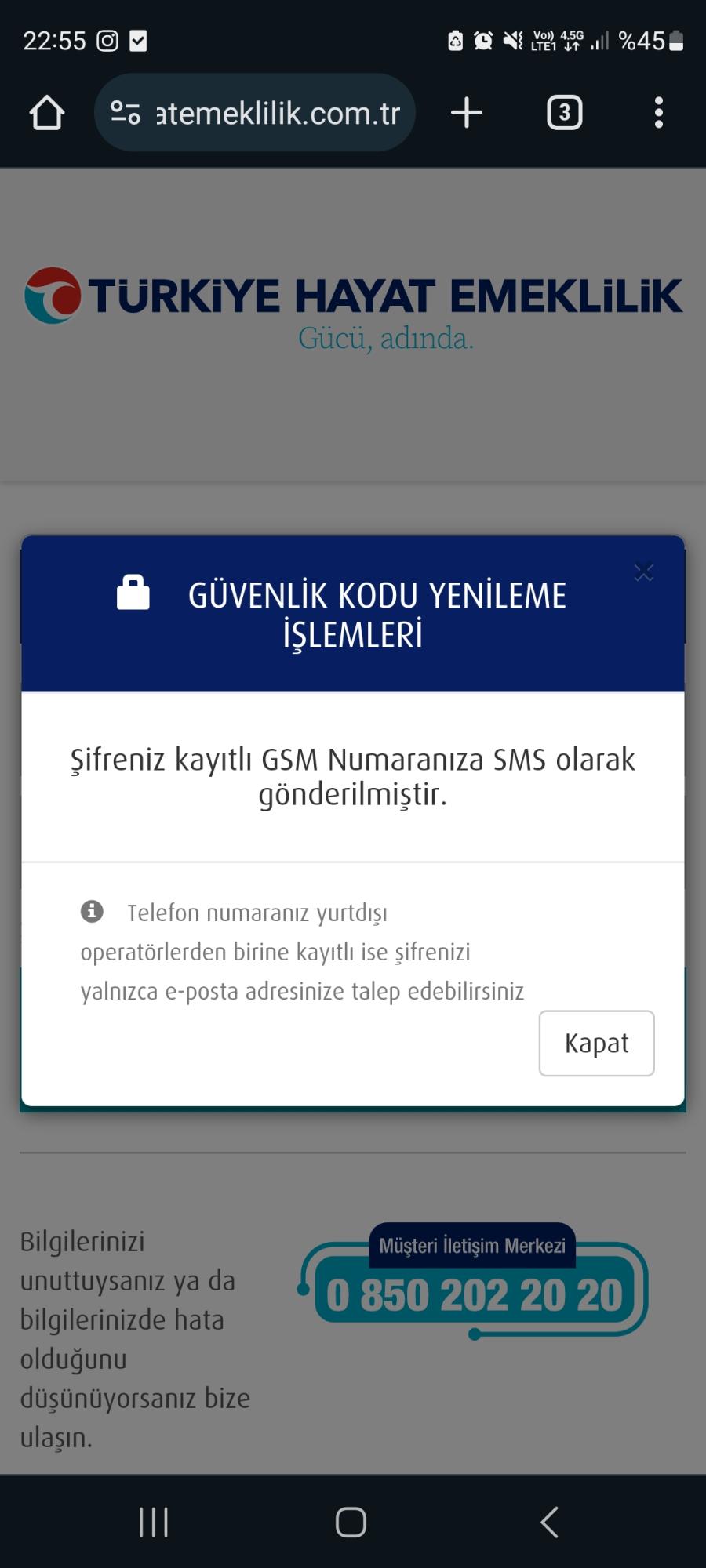This screenshot has height=1568, width=706.
Task: Tap the vibrate mode icon in status bar
Action: click(514, 39)
